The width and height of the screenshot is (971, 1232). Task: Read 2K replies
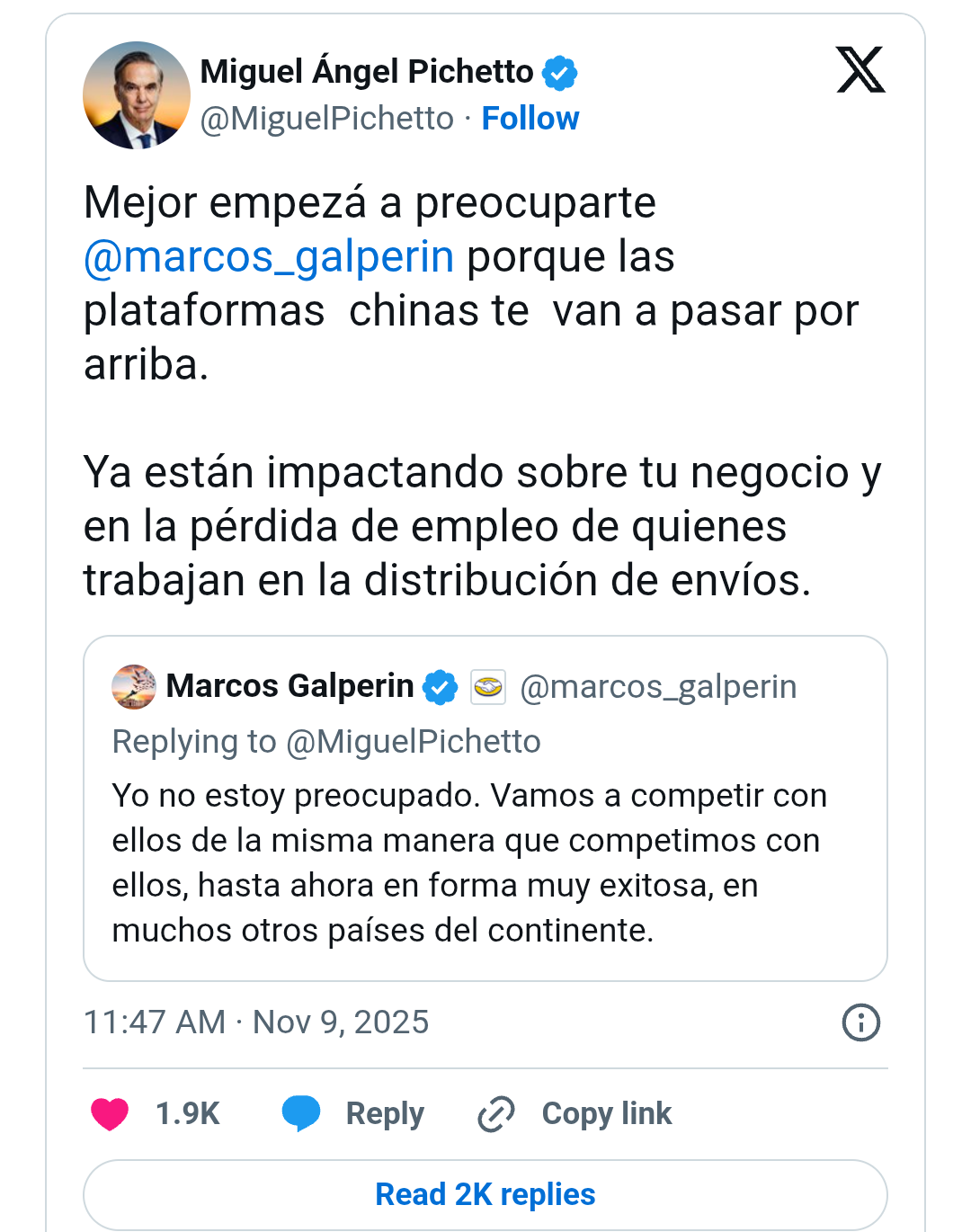tap(485, 1194)
